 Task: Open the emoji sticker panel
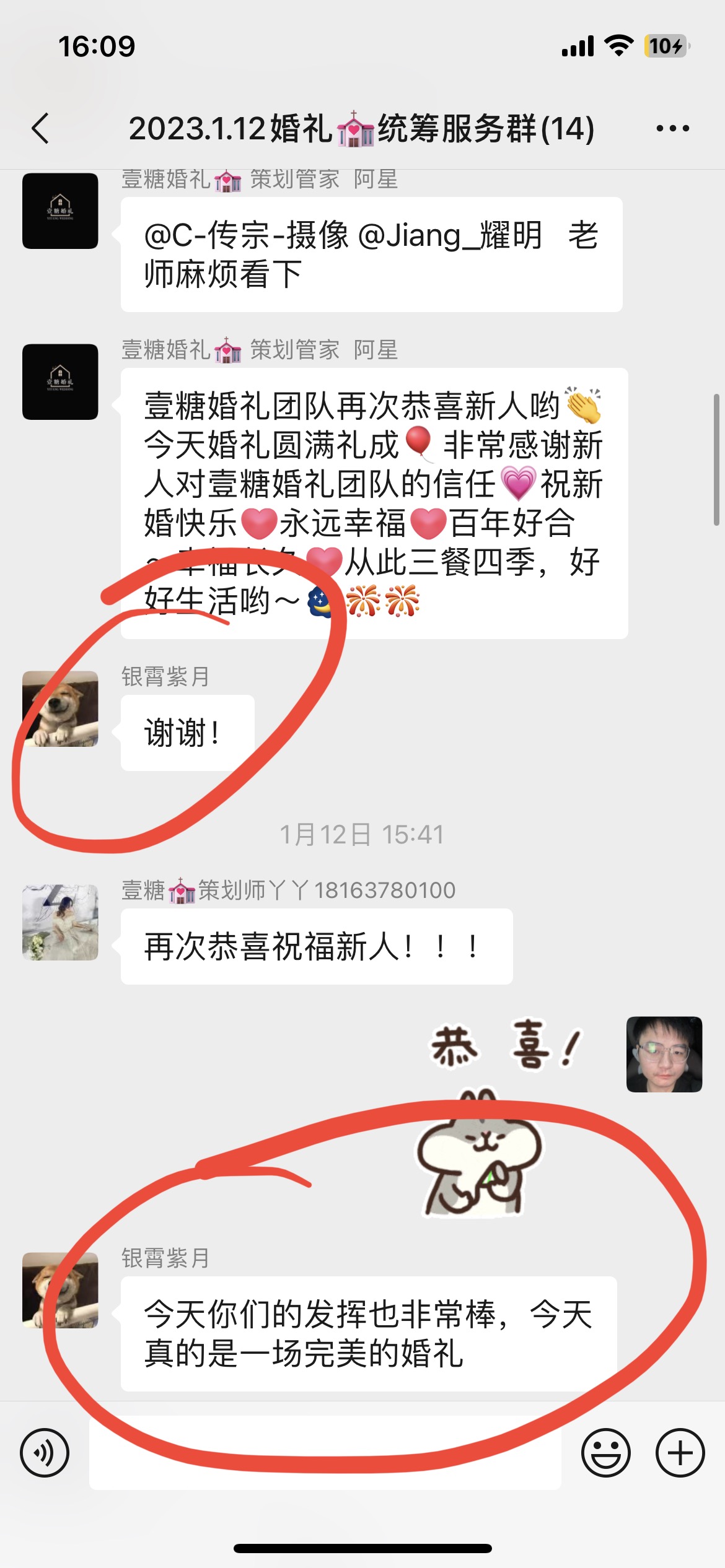tap(605, 1452)
